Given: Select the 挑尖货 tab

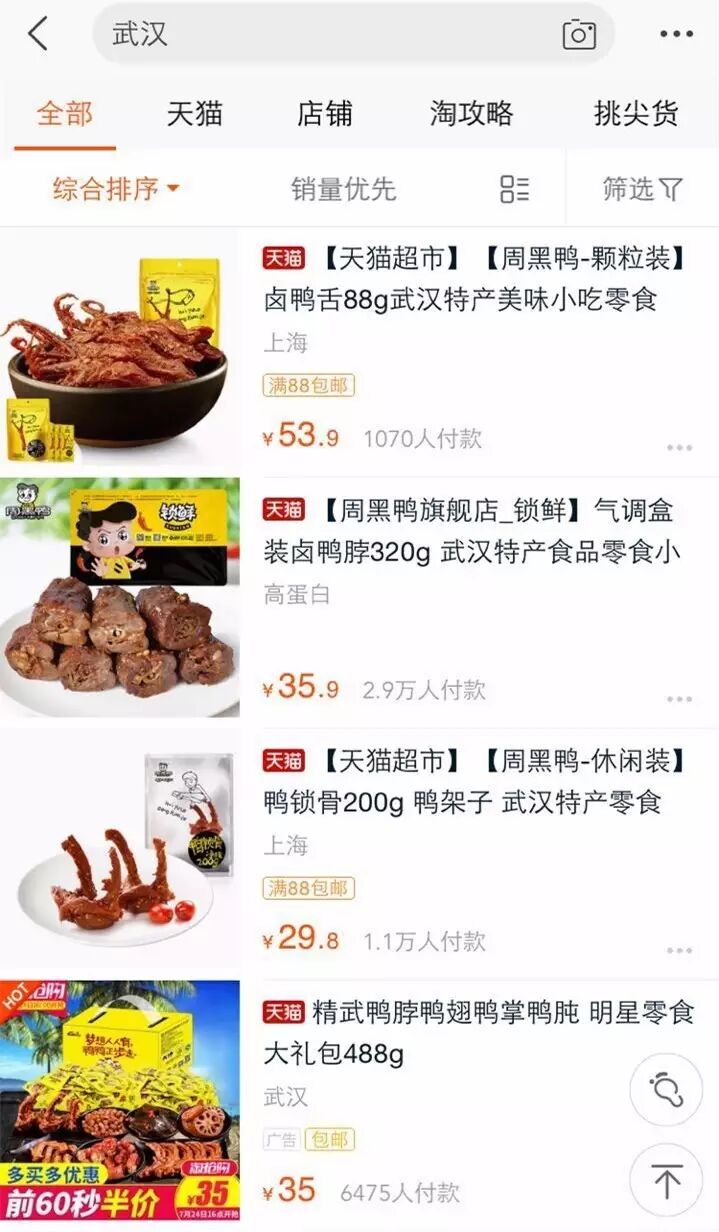Looking at the screenshot, I should 636,113.
